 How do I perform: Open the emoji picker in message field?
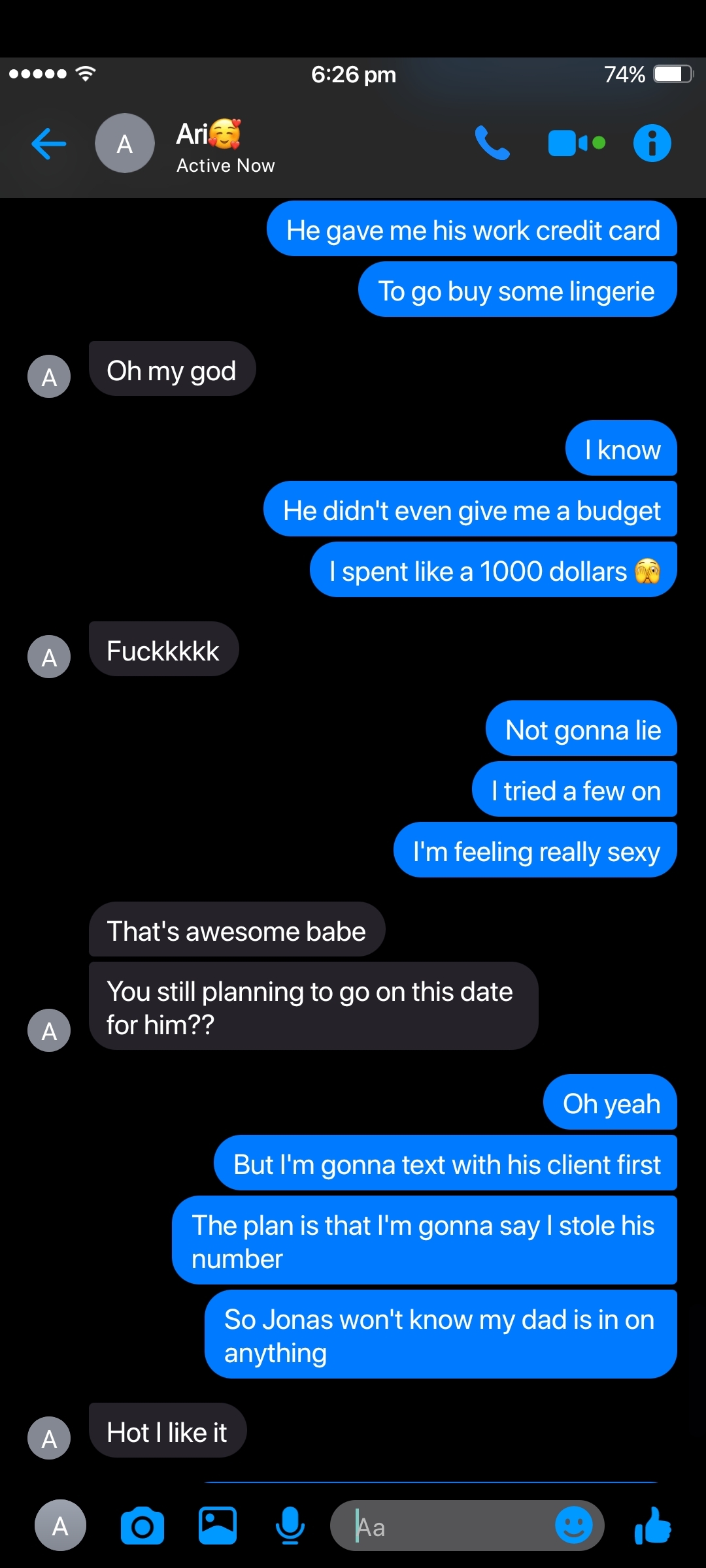pyautogui.click(x=573, y=1526)
